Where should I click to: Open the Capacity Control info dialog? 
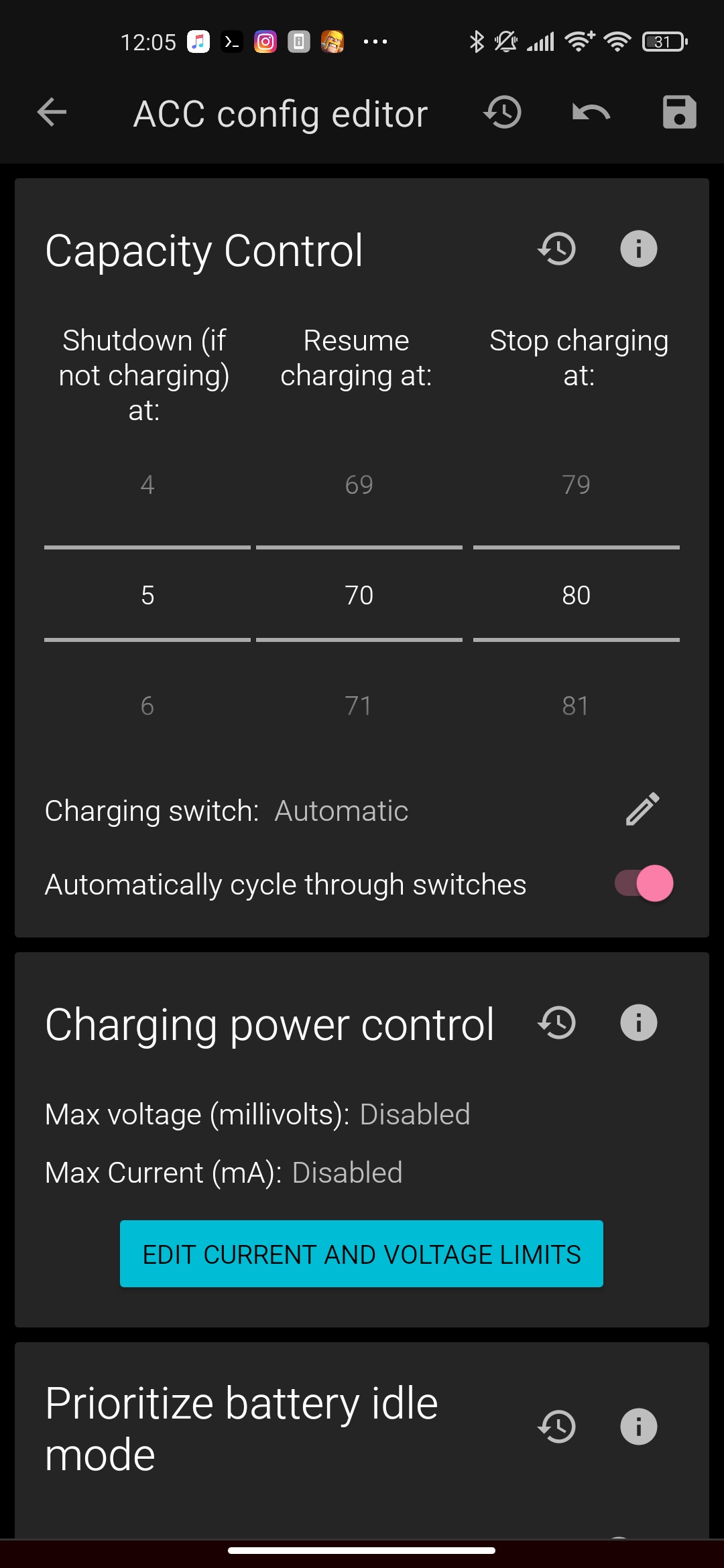[638, 249]
